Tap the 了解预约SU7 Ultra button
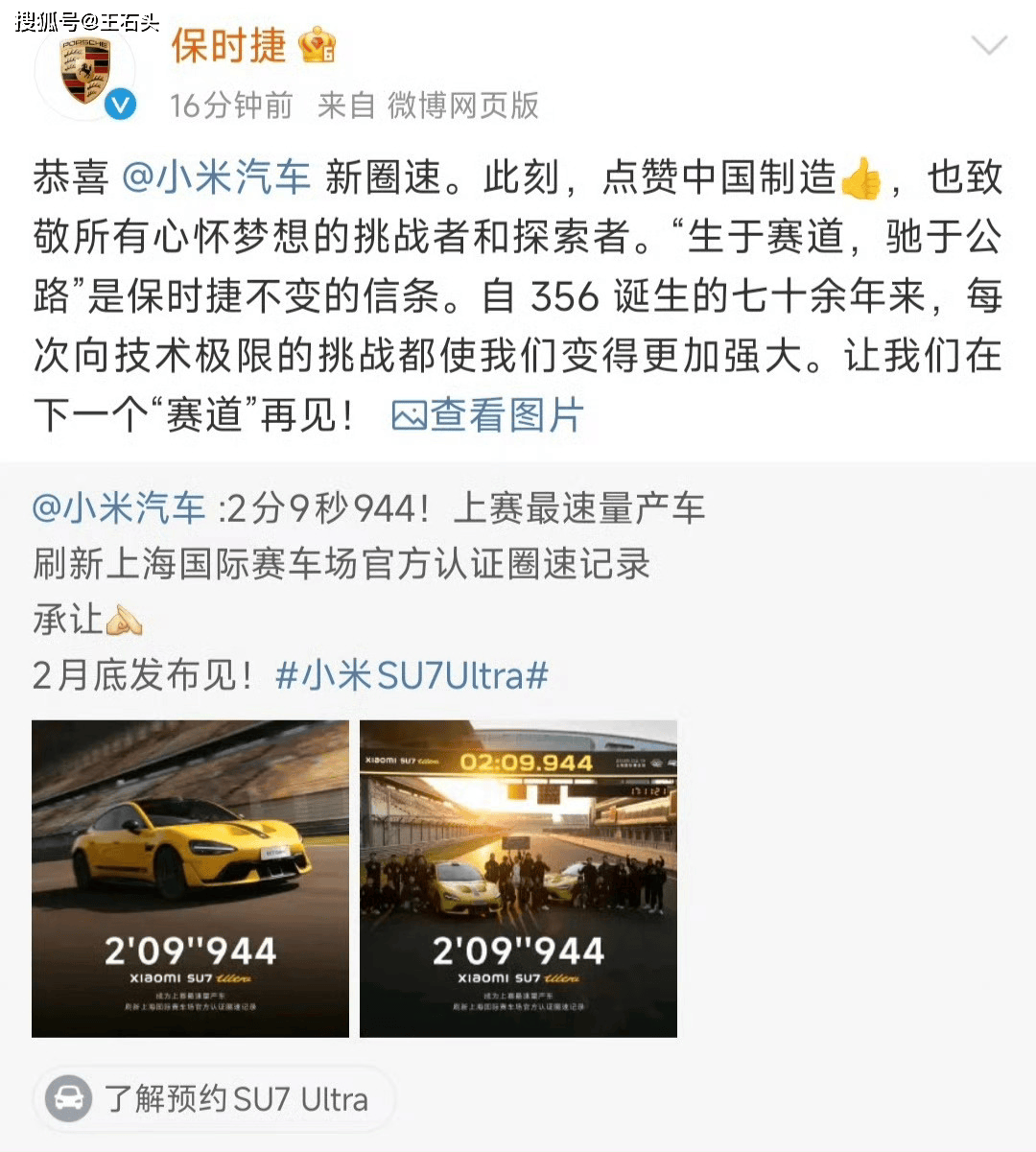 pyautogui.click(x=215, y=1098)
